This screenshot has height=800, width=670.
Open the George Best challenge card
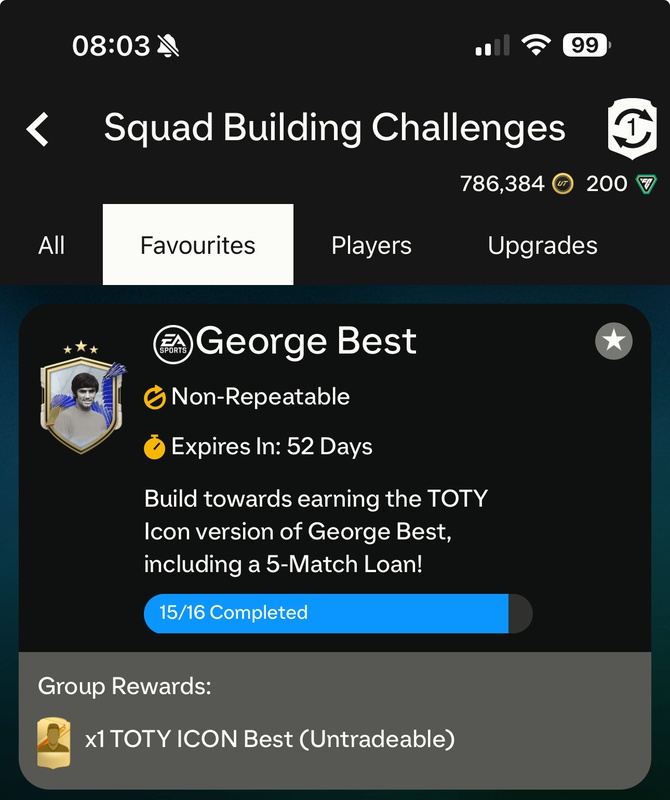335,480
